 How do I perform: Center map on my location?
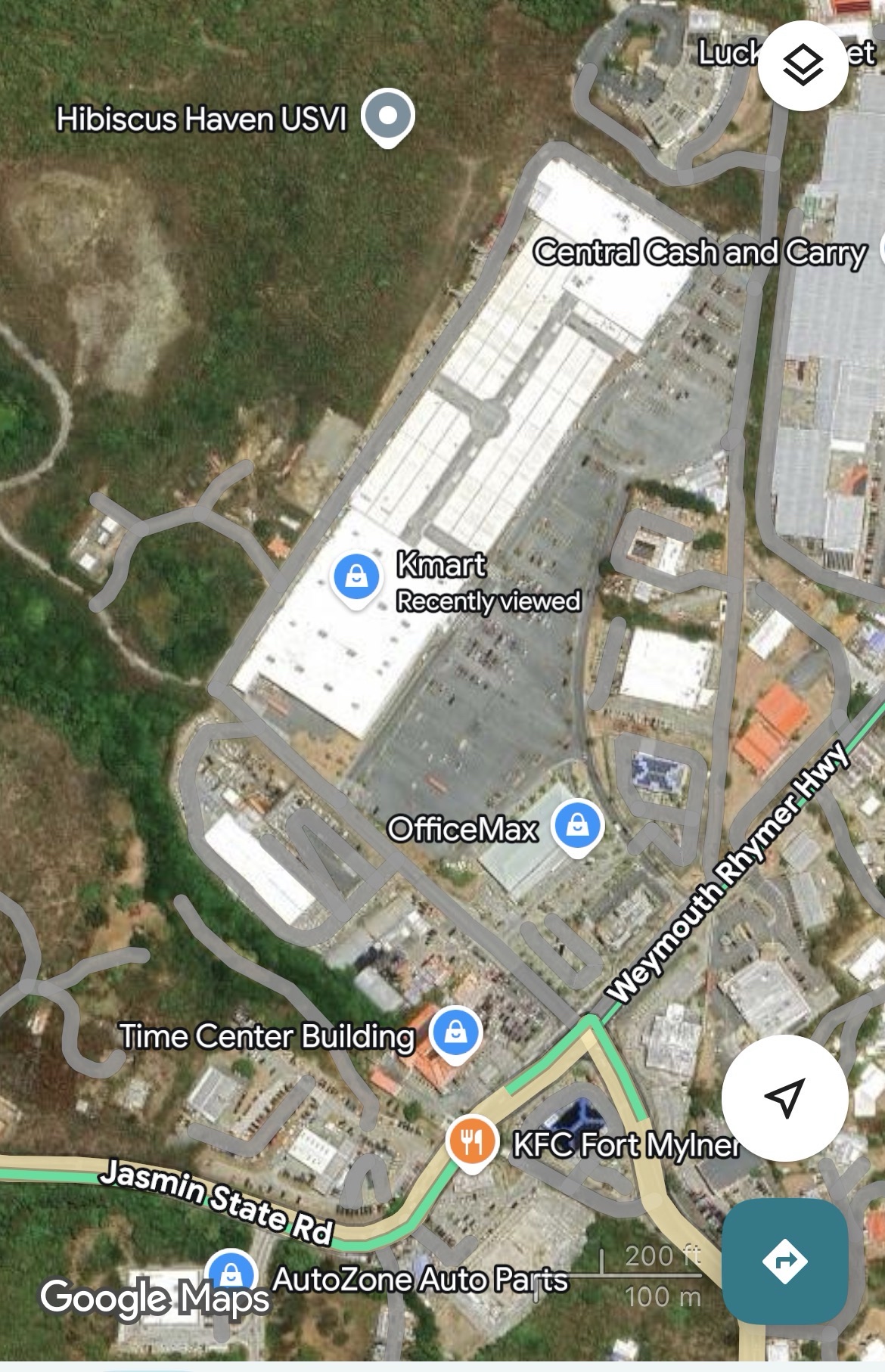784,1097
